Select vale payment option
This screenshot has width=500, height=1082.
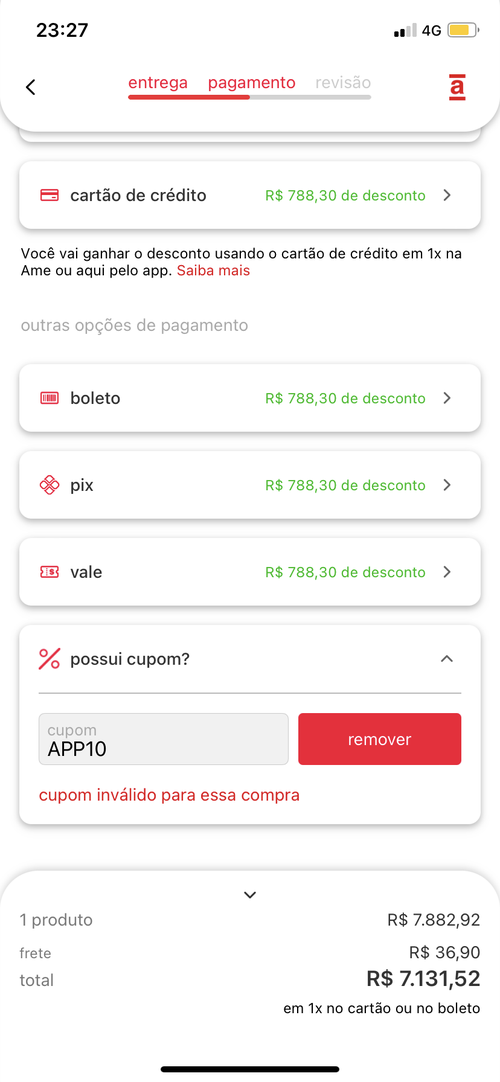pos(250,572)
